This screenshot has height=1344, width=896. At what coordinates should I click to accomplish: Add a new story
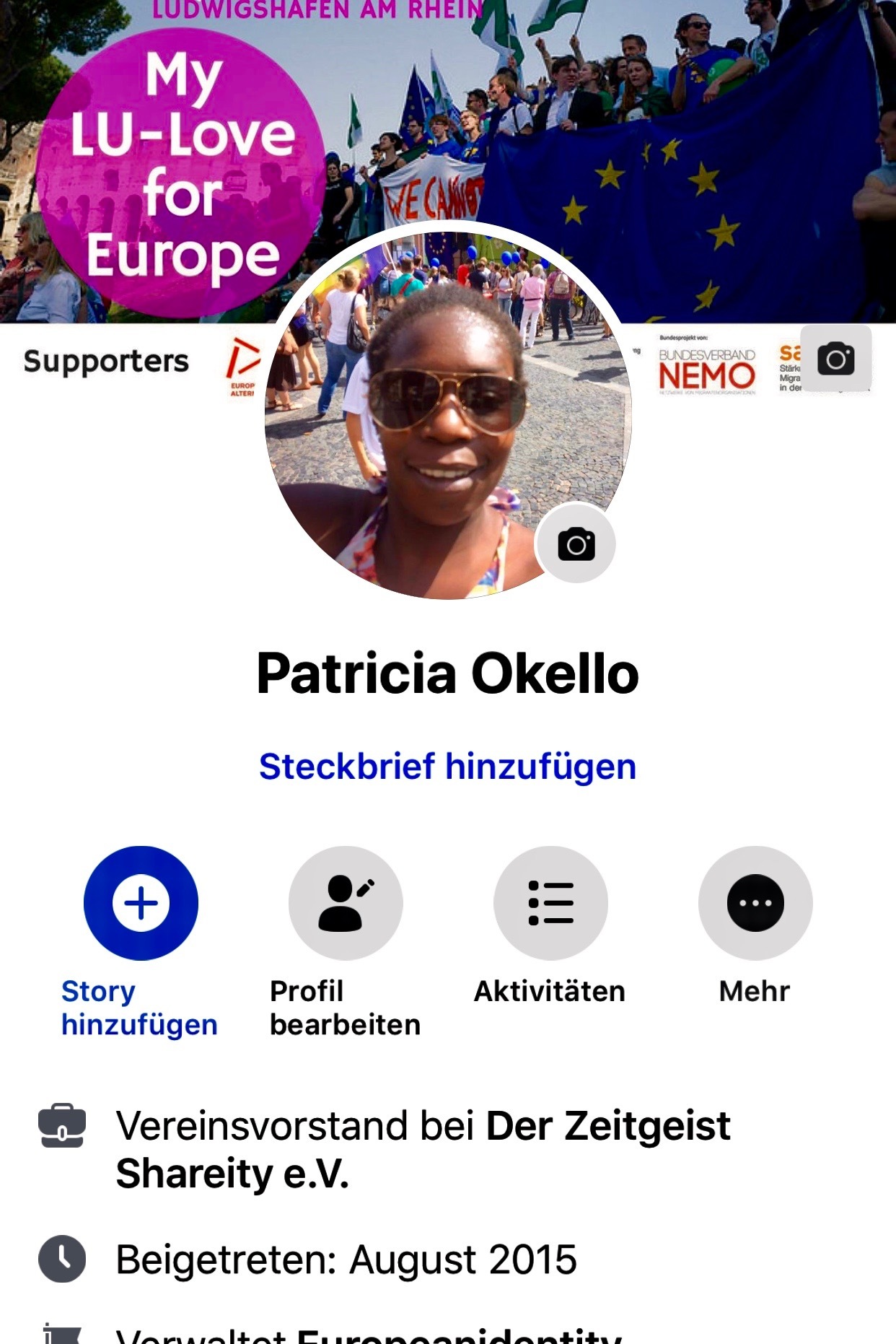tap(141, 903)
